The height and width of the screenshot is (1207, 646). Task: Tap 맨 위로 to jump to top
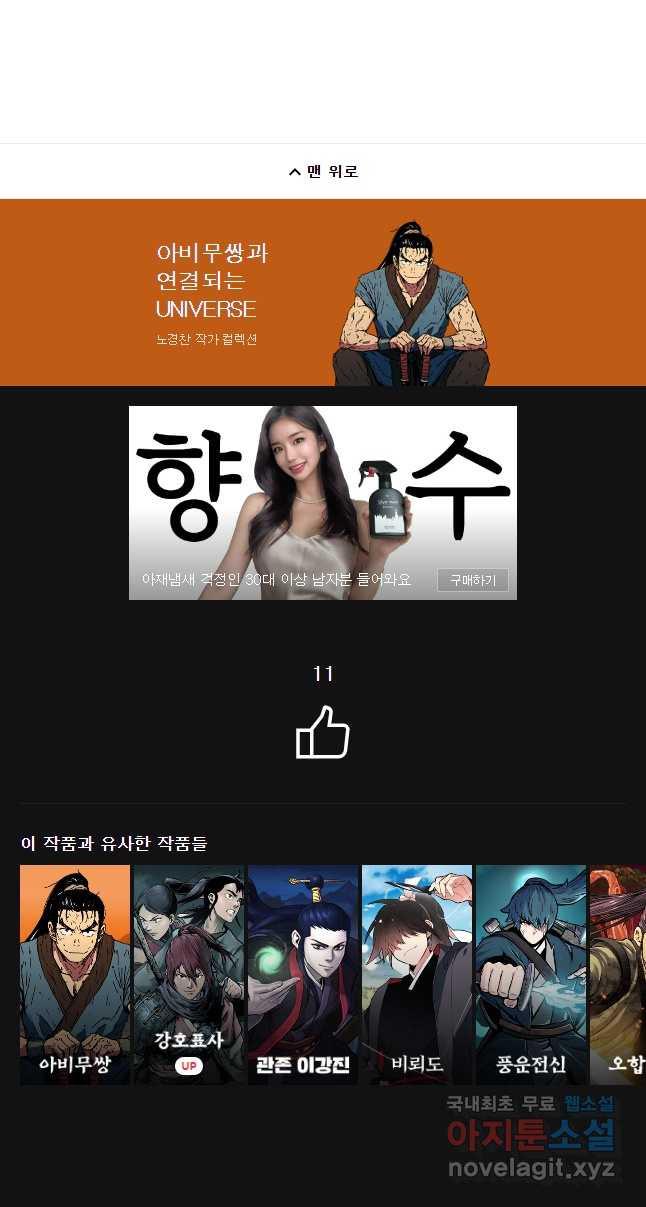pos(323,172)
